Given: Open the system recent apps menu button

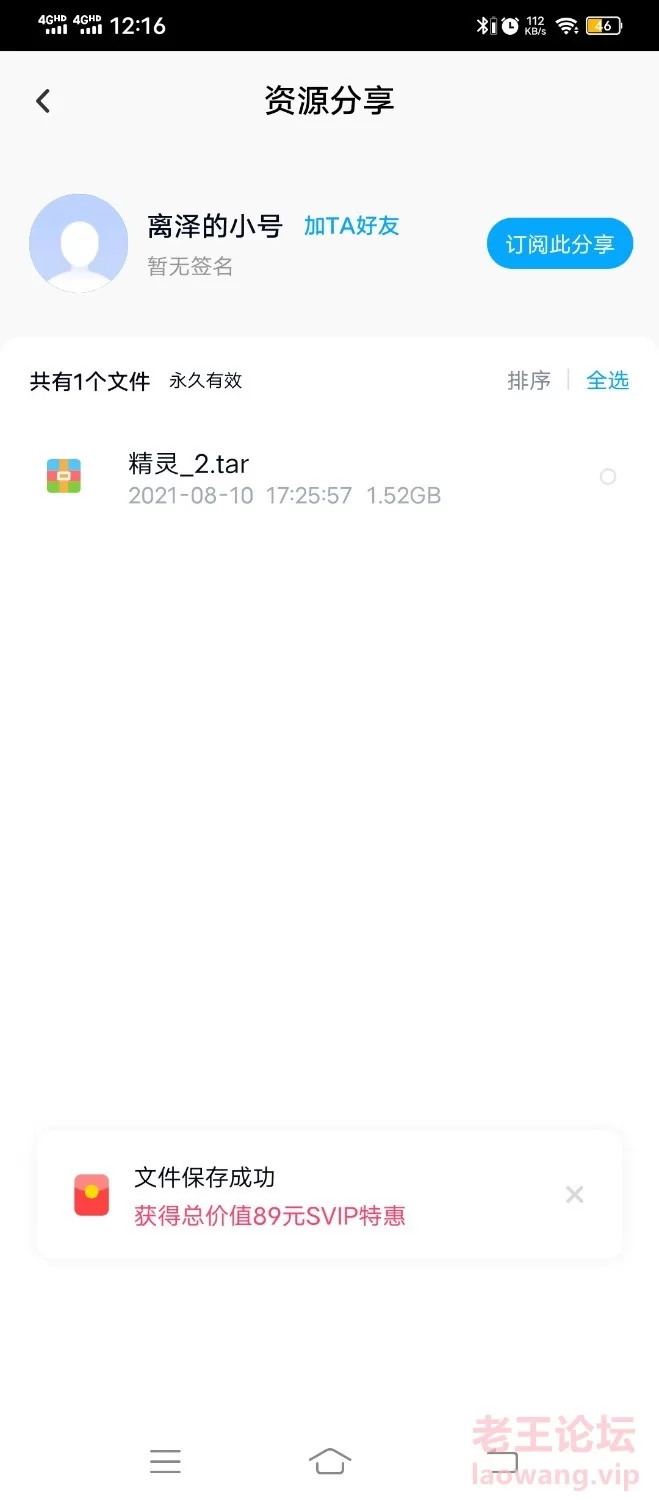Looking at the screenshot, I should point(165,1462).
